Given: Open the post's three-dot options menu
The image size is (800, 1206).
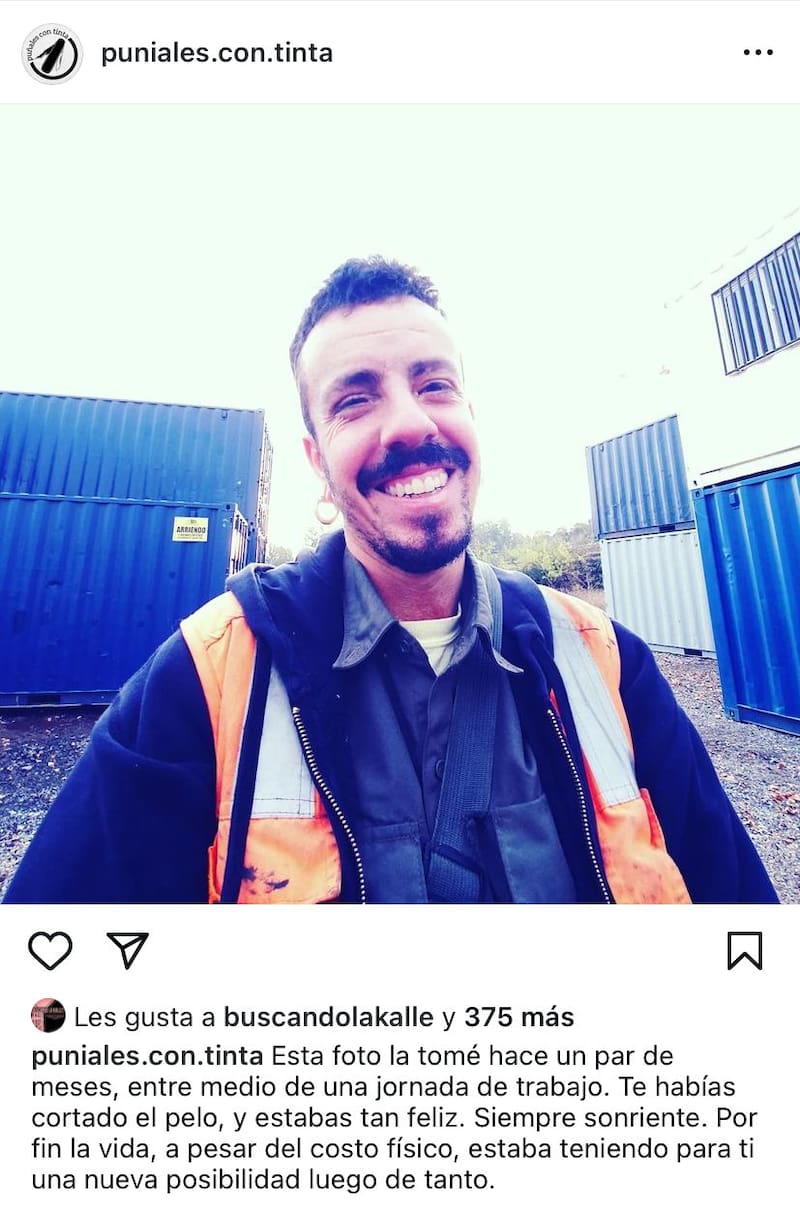Looking at the screenshot, I should pos(758,53).
